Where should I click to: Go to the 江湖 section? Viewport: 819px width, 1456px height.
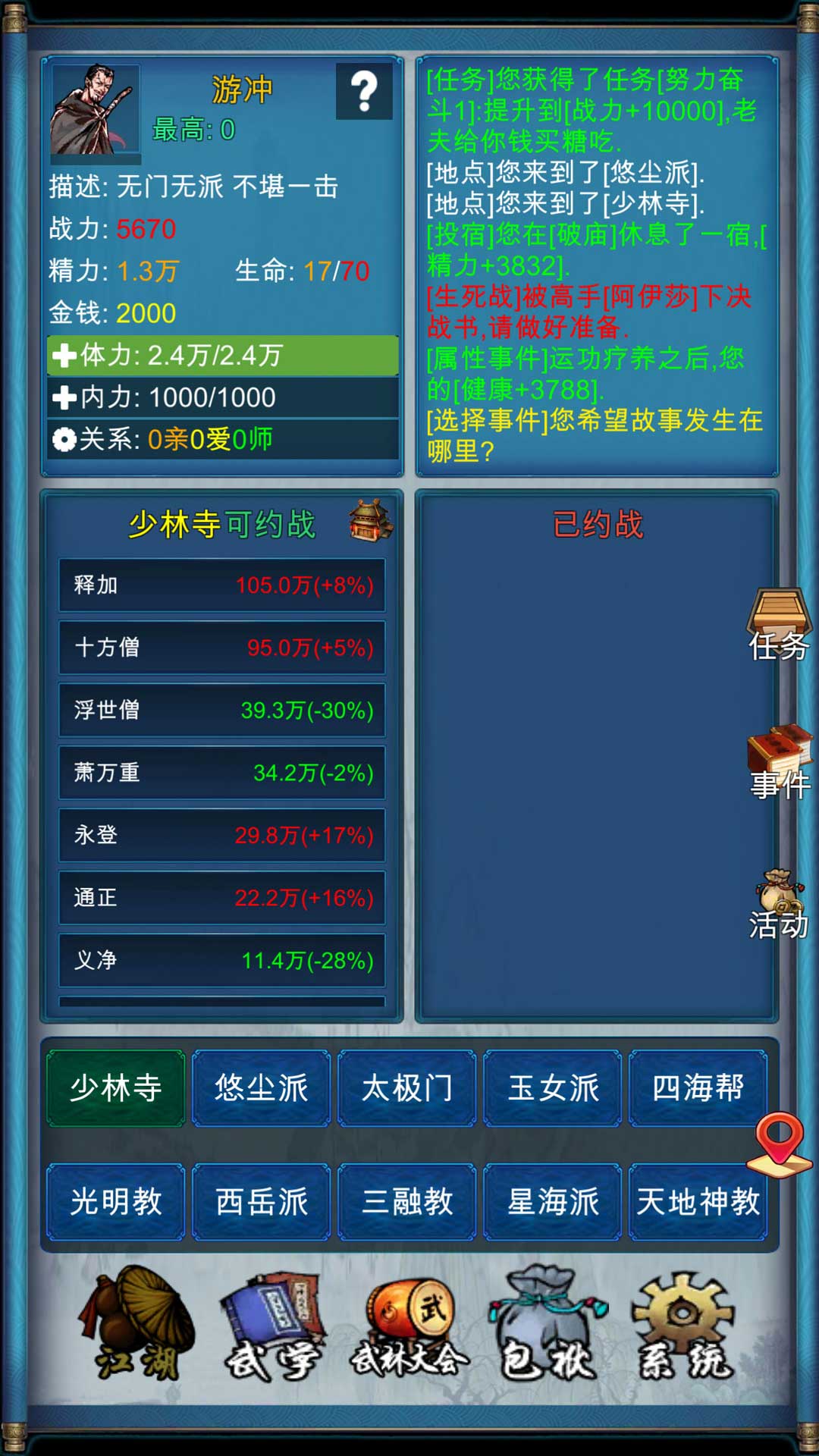pyautogui.click(x=136, y=1323)
